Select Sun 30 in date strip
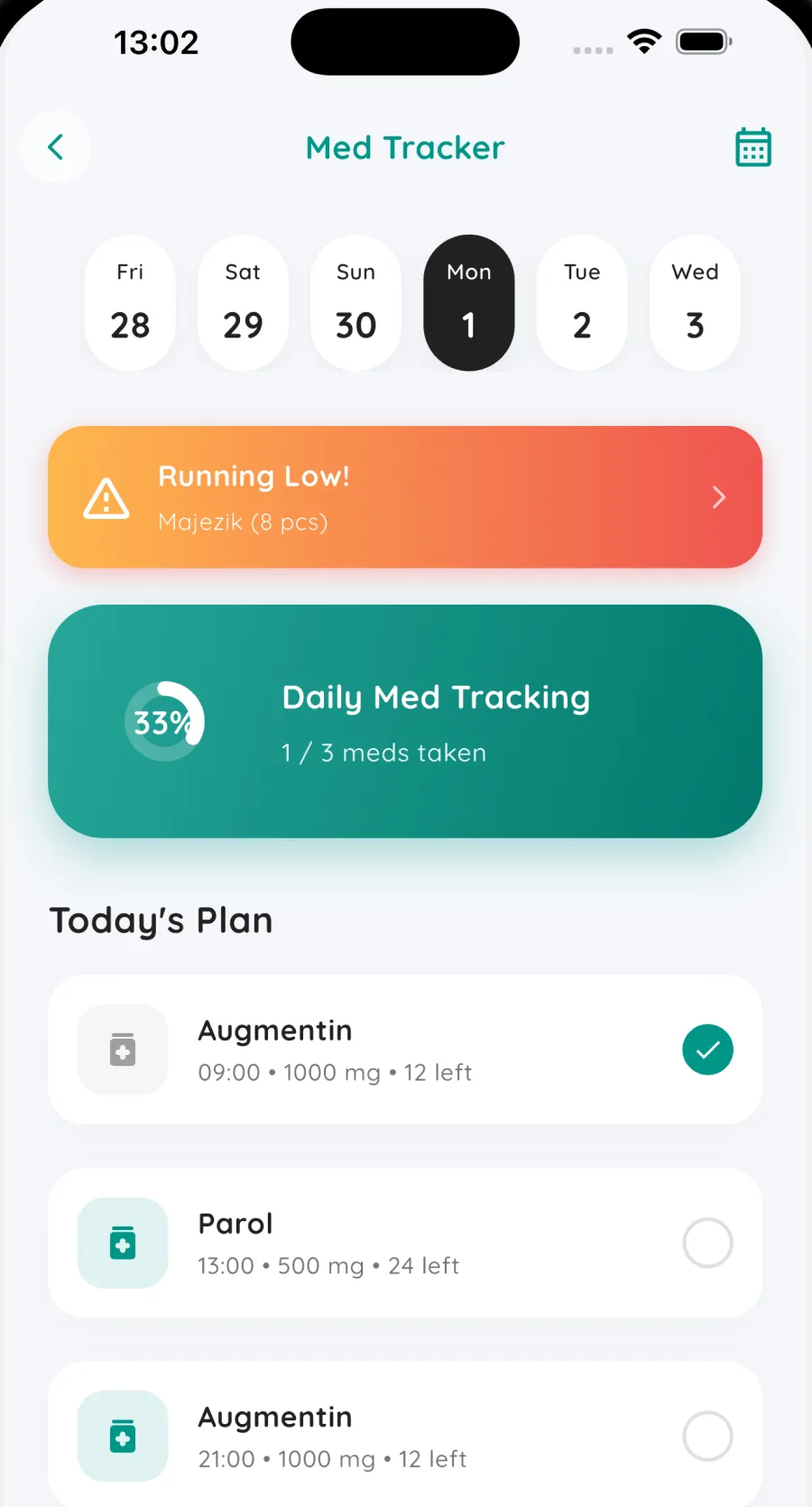 (355, 303)
